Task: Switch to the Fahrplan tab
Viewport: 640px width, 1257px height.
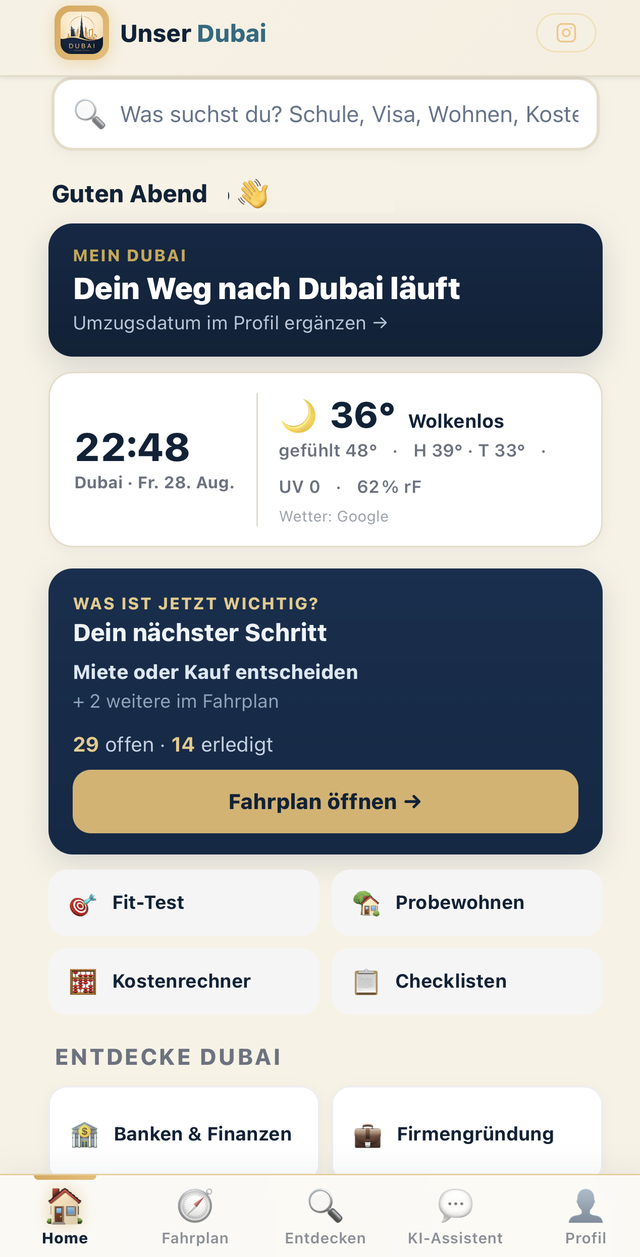Action: click(x=195, y=1216)
